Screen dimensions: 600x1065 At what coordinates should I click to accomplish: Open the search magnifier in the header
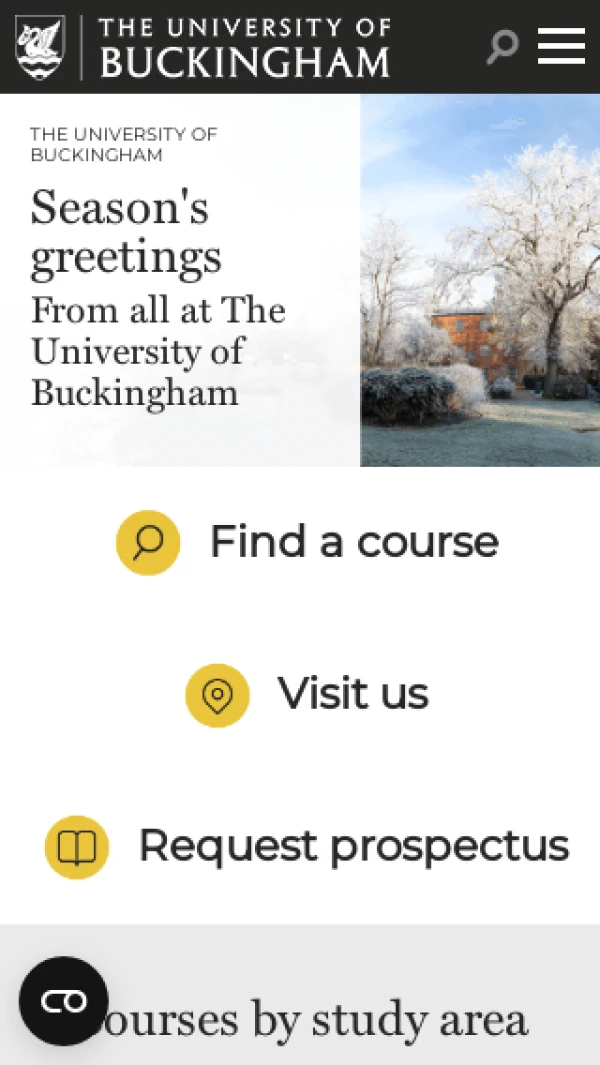pyautogui.click(x=502, y=46)
